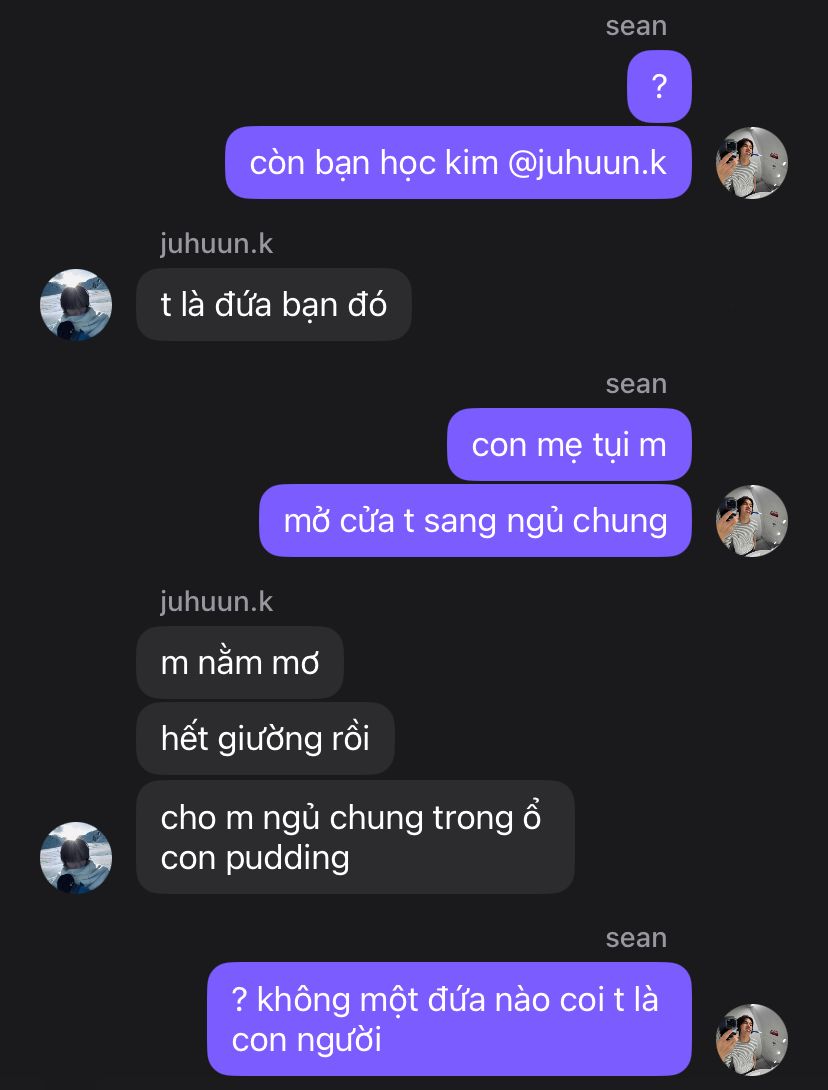The height and width of the screenshot is (1090, 828).
Task: View juhuun.k's profile photo beside the pudding message
Action: (x=76, y=857)
